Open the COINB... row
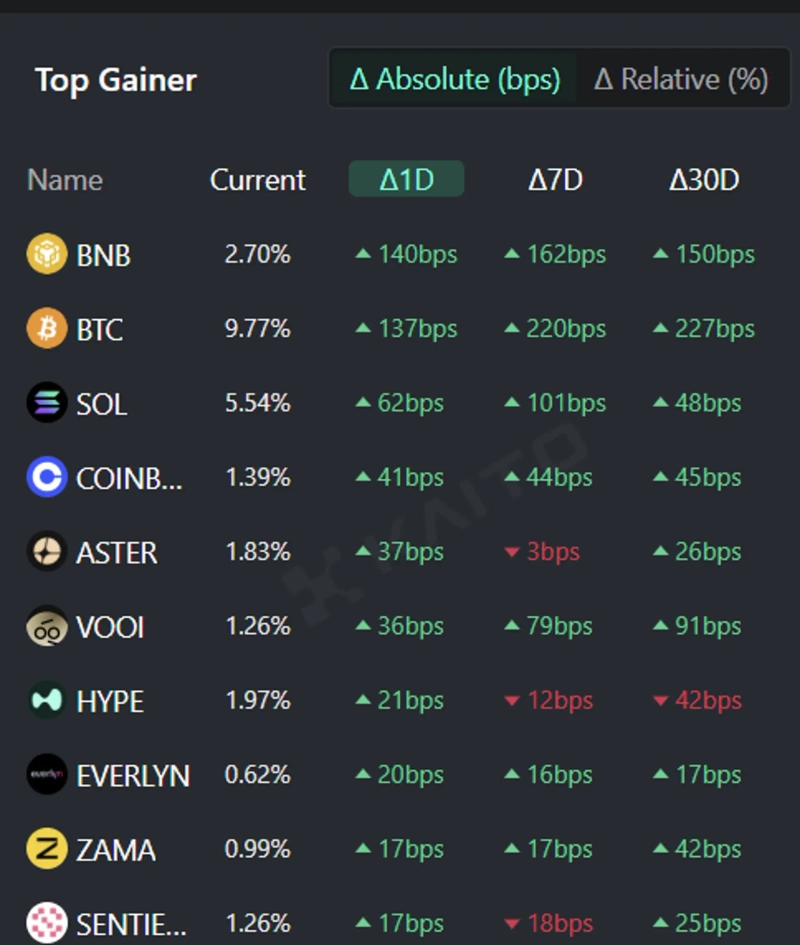Screen dimensions: 800x945 [129, 478]
